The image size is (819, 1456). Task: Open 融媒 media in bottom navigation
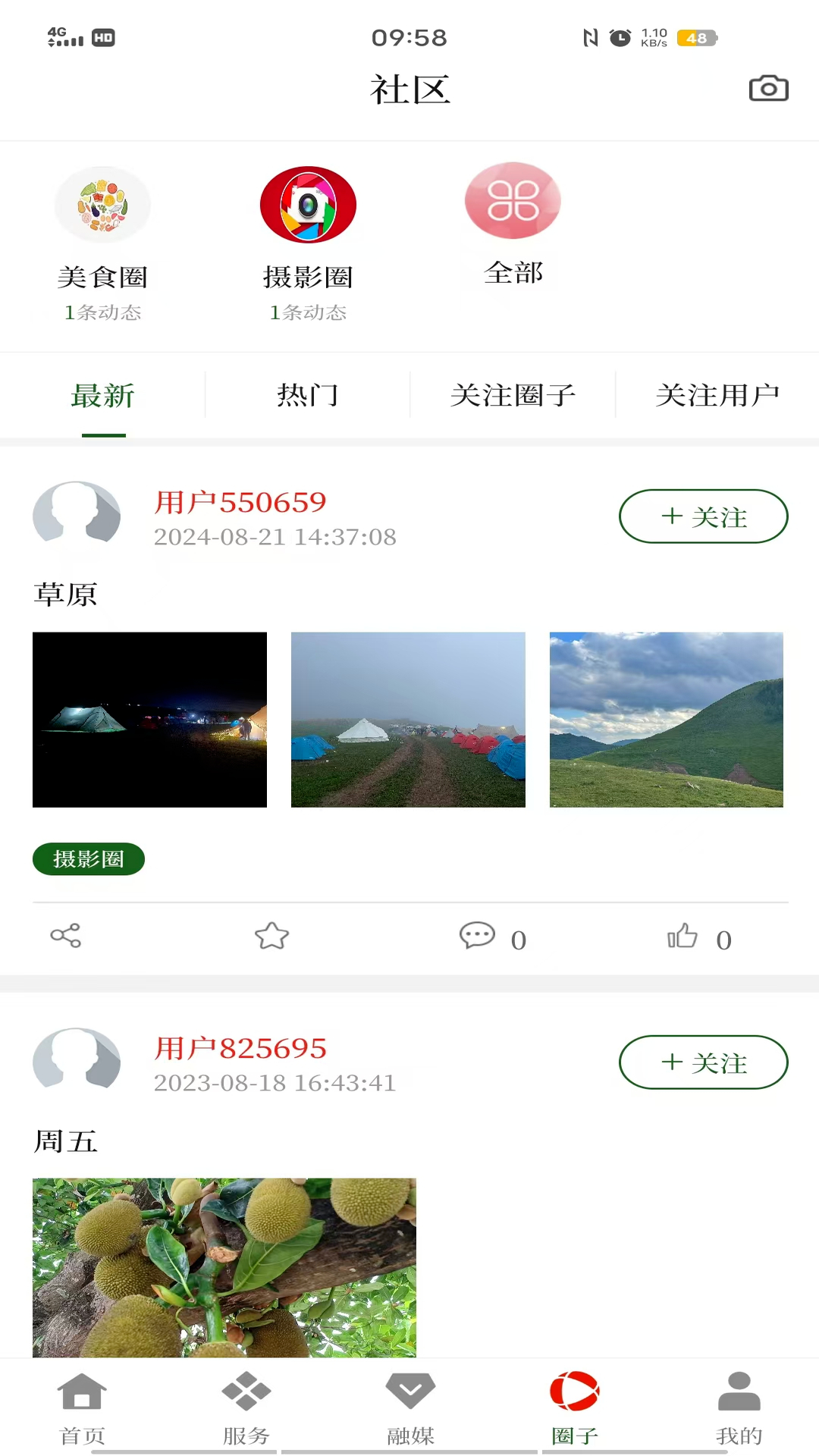(x=409, y=1410)
